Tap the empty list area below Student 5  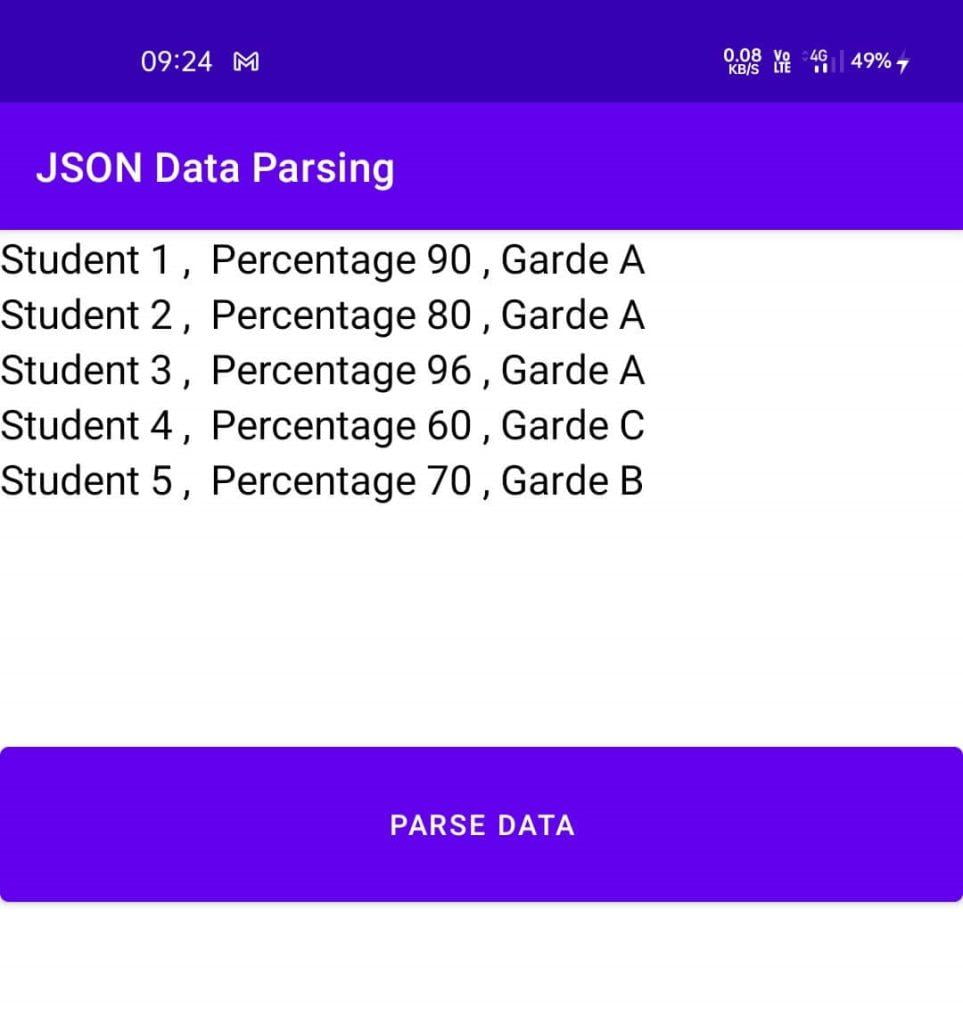click(480, 610)
